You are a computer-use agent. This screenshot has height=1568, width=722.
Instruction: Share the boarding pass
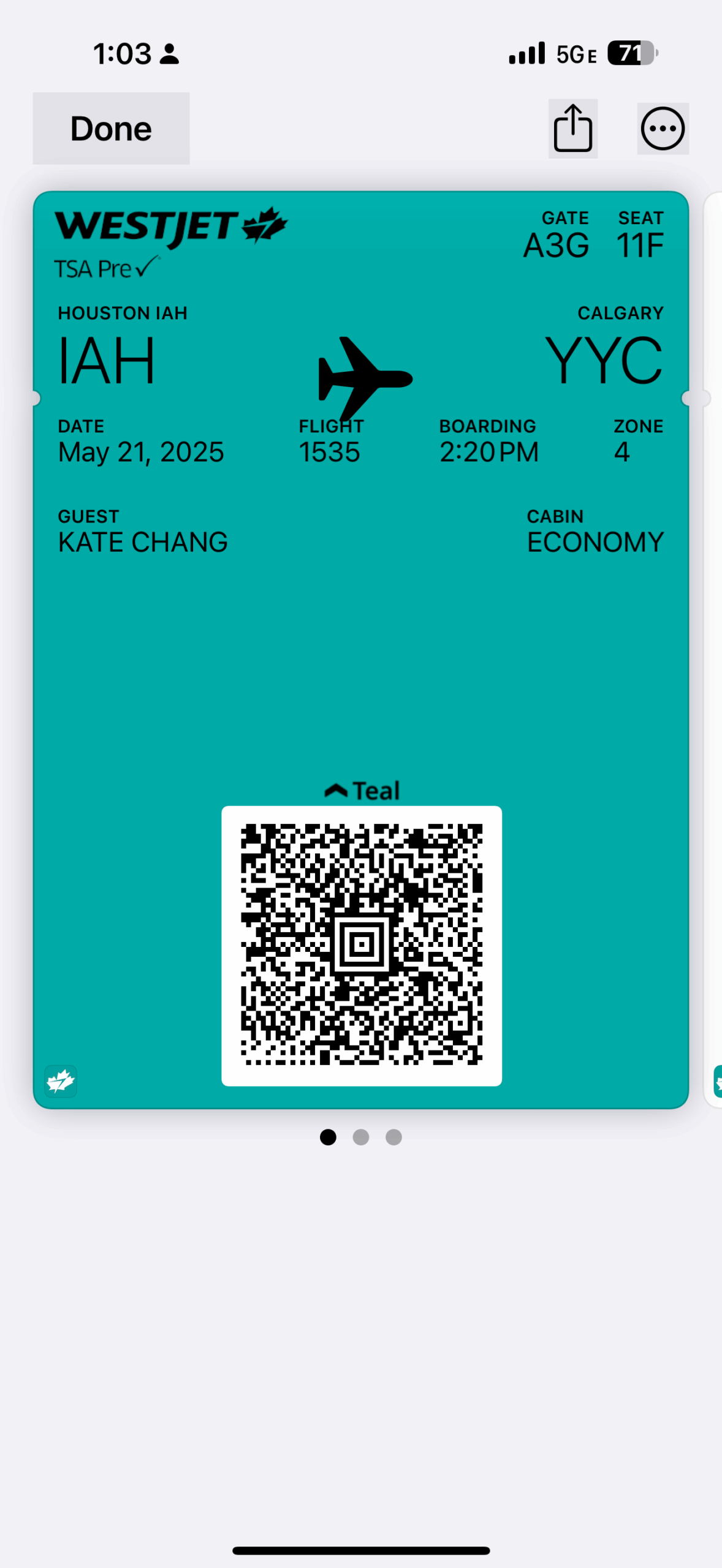[x=572, y=129]
